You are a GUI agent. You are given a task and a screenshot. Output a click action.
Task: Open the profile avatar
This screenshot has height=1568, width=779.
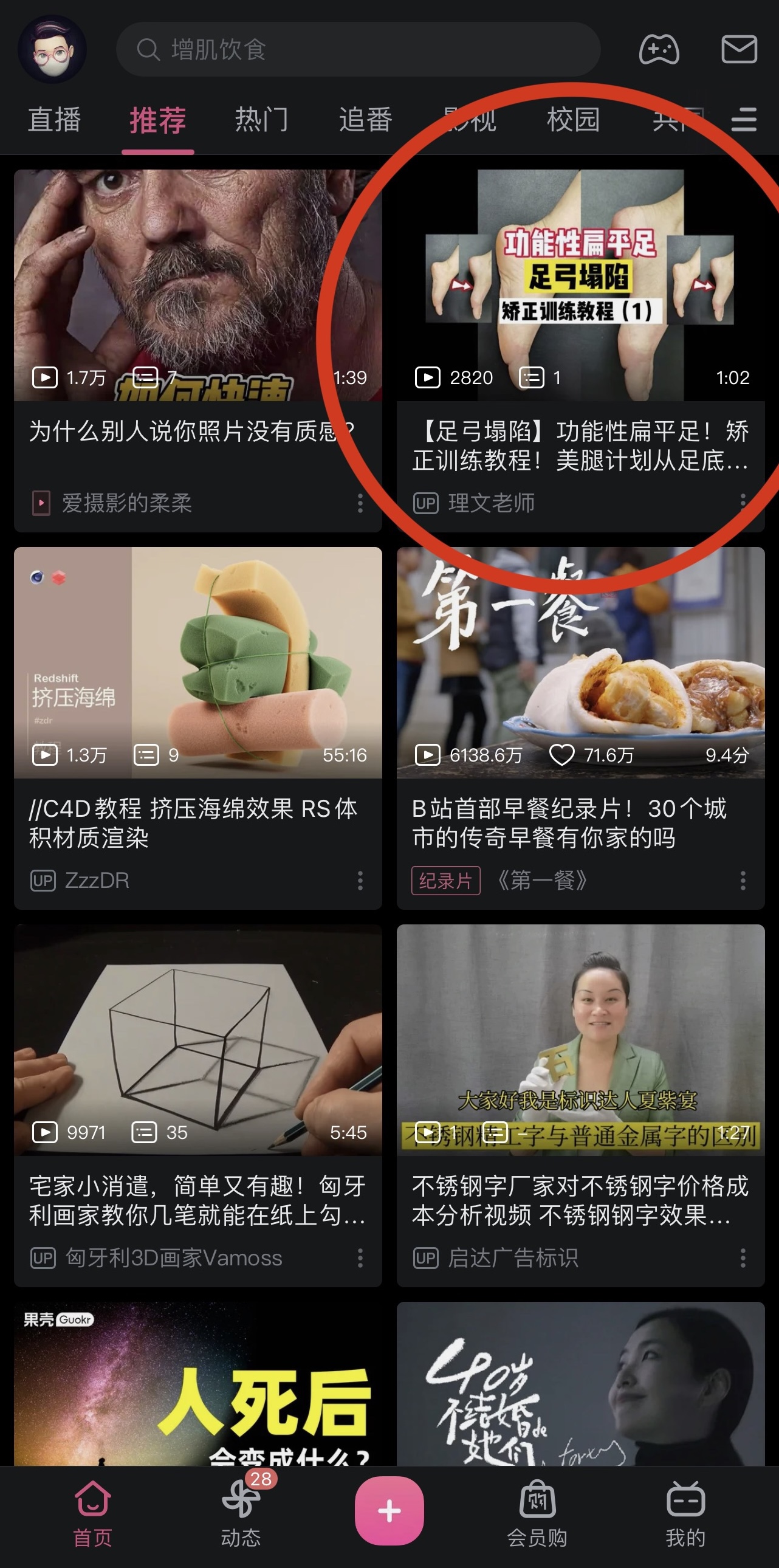[52, 49]
